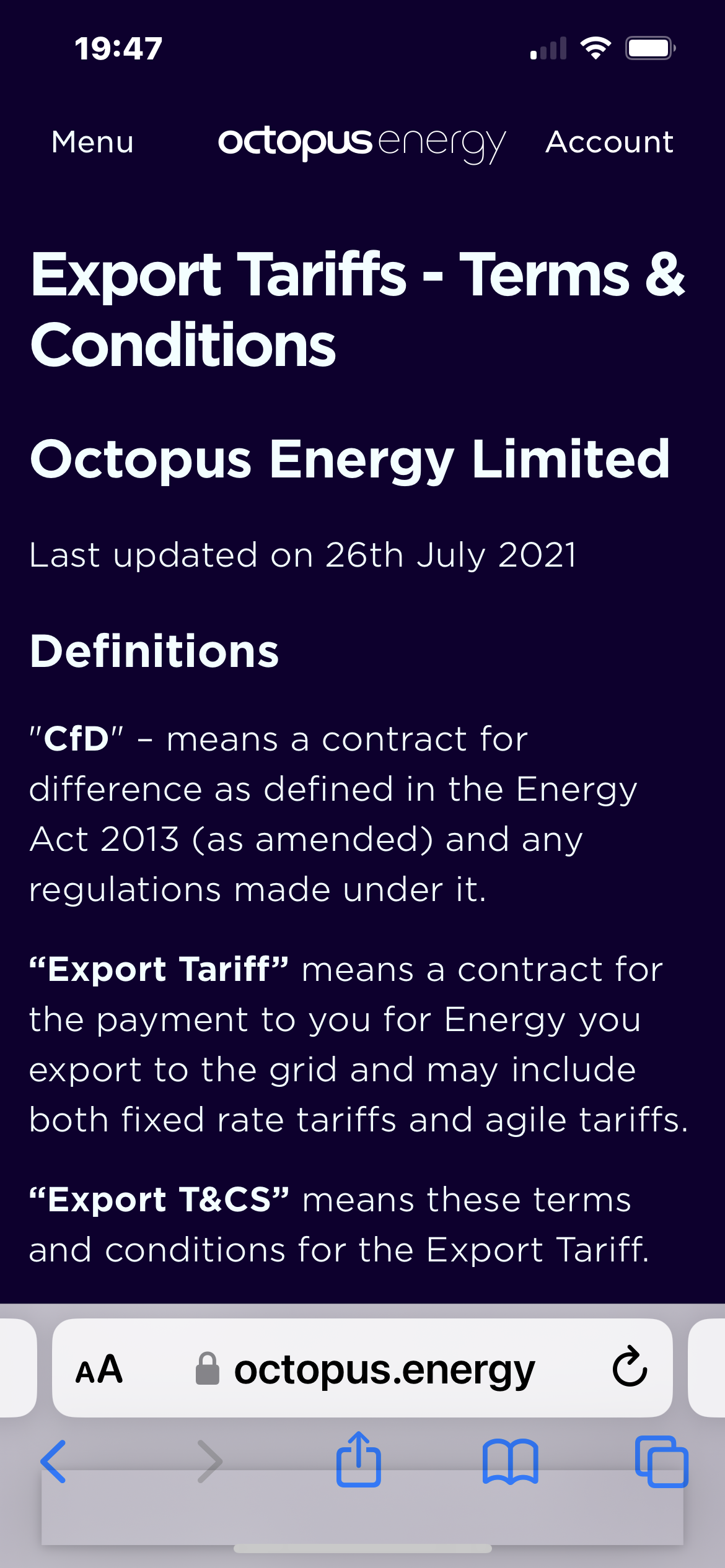Show all open tabs

(x=661, y=1461)
